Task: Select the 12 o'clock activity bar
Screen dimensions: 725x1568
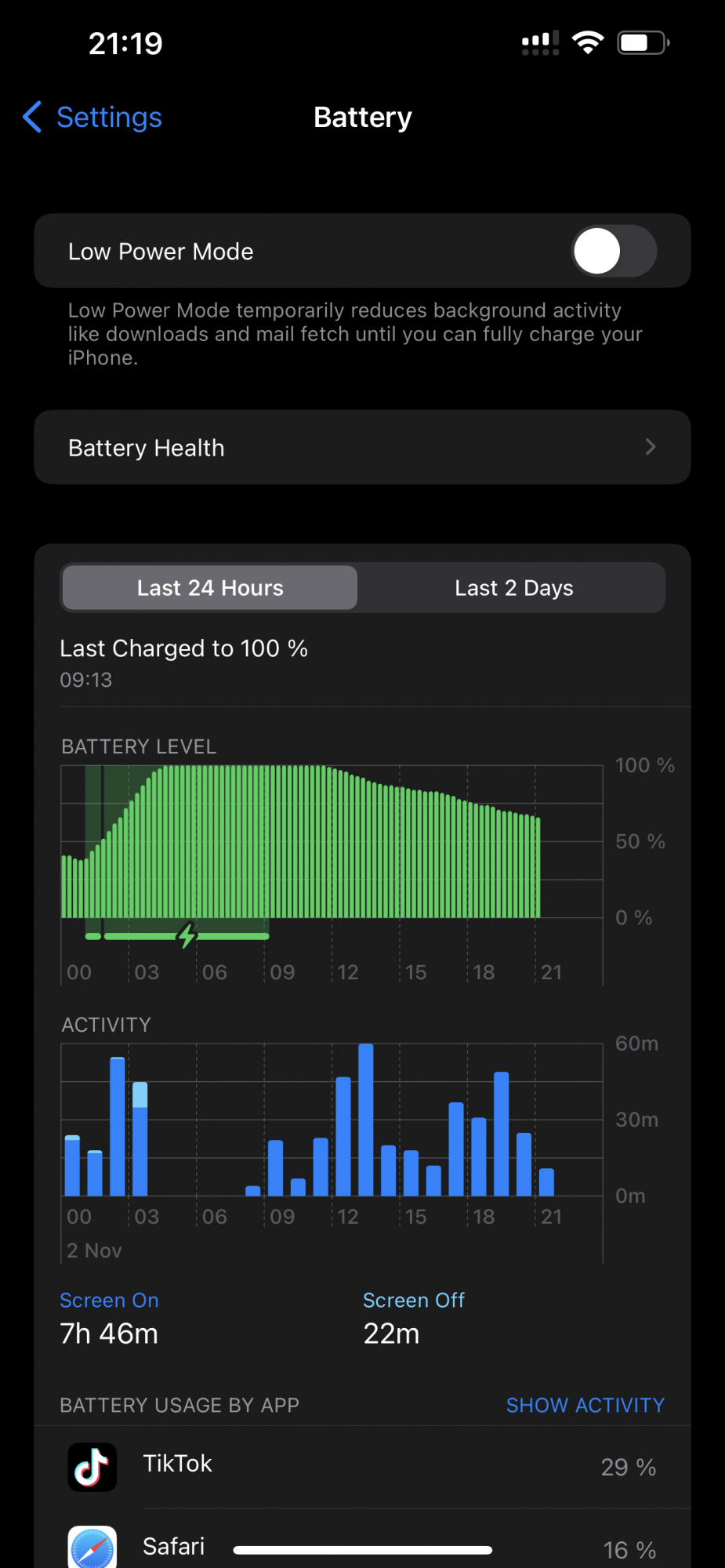Action: [x=343, y=1137]
